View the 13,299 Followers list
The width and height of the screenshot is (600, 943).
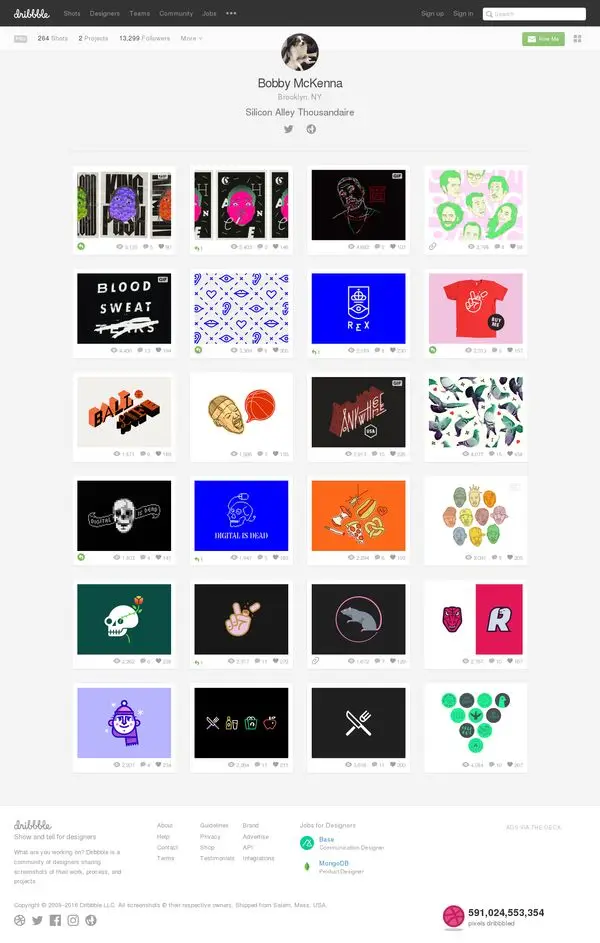(x=144, y=38)
